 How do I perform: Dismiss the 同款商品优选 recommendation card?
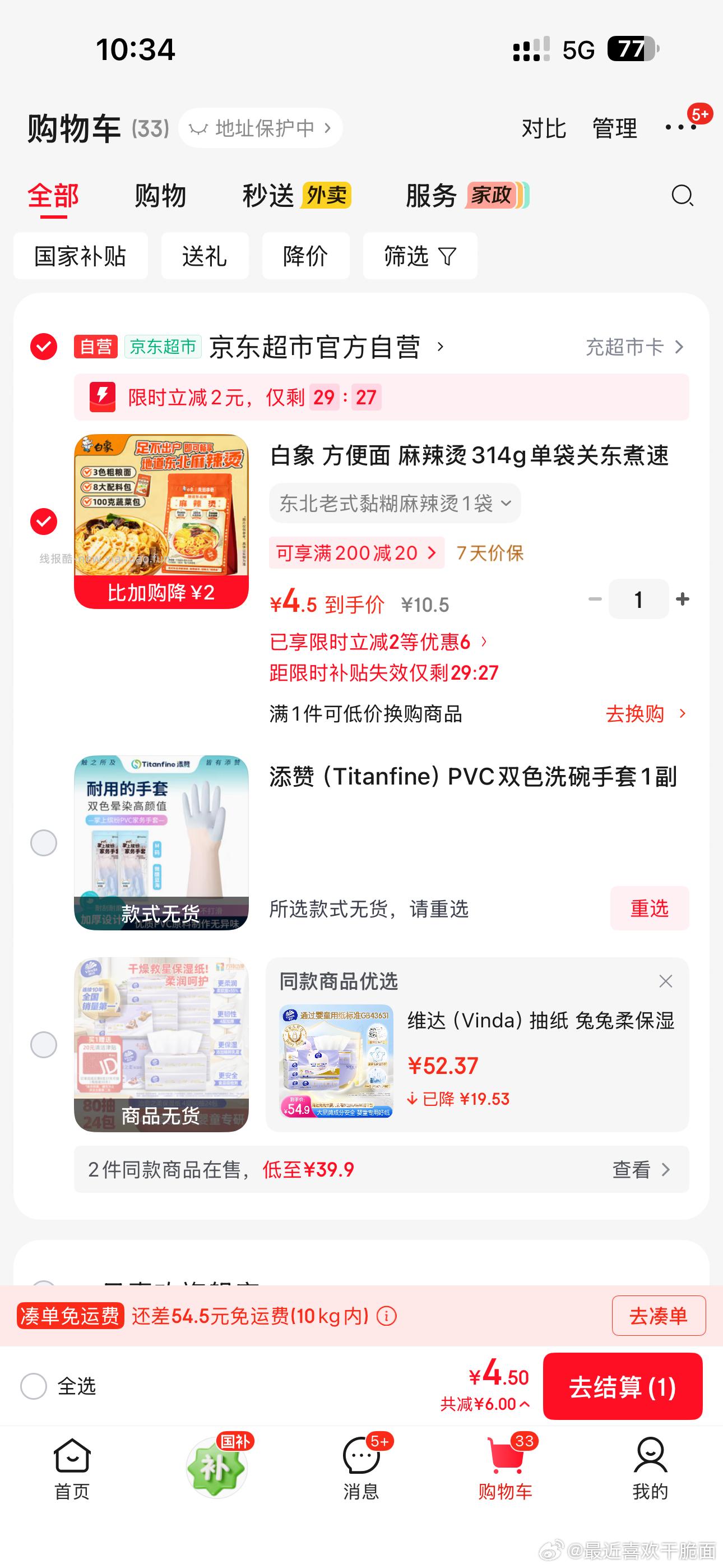pyautogui.click(x=665, y=982)
